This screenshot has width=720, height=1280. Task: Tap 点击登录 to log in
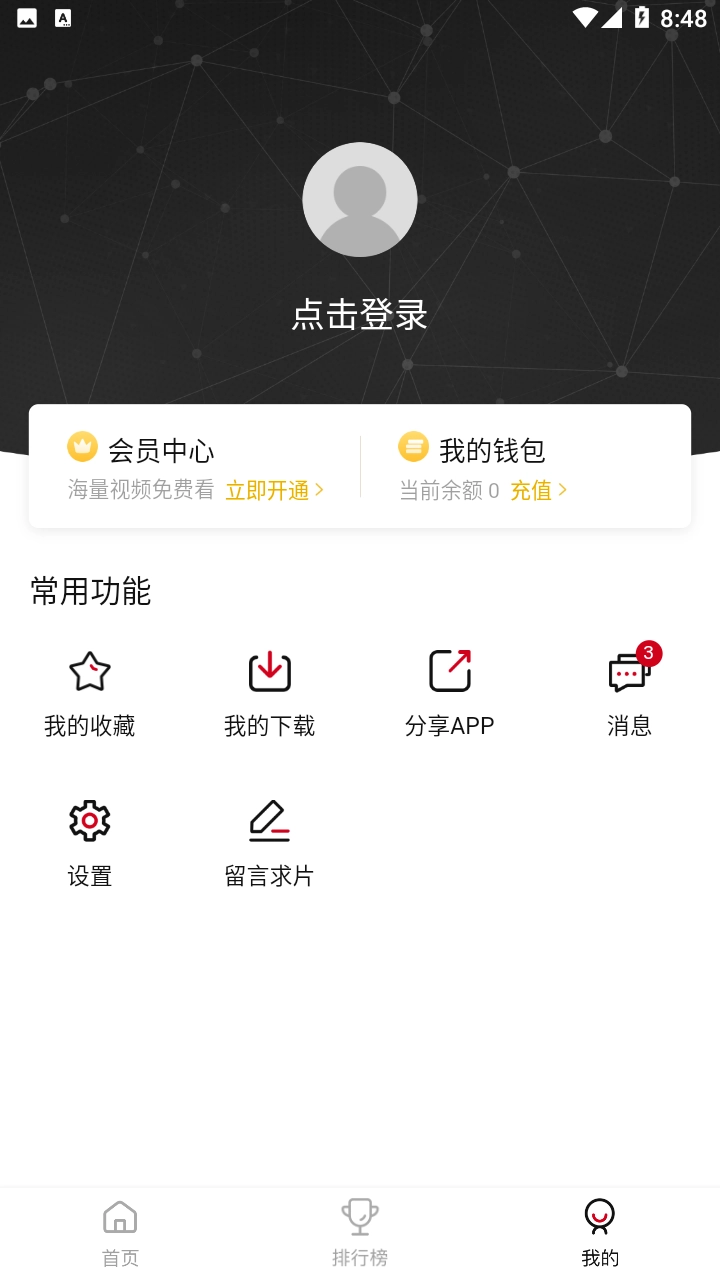tap(360, 315)
